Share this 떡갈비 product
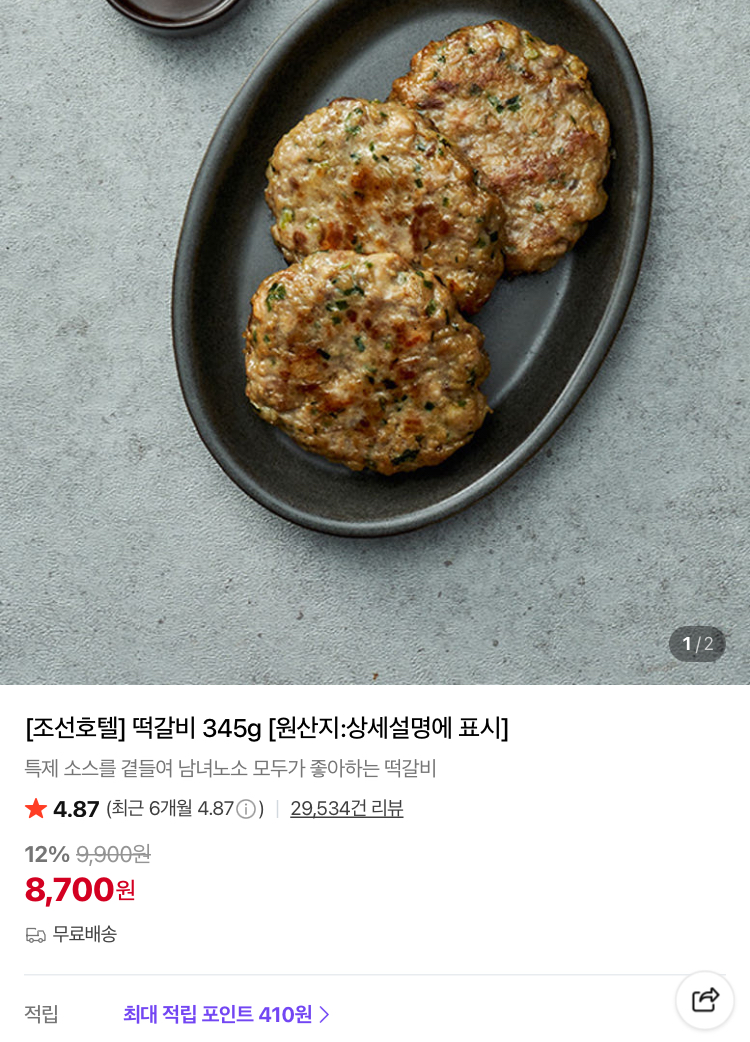This screenshot has width=750, height=1042. pos(705,1000)
